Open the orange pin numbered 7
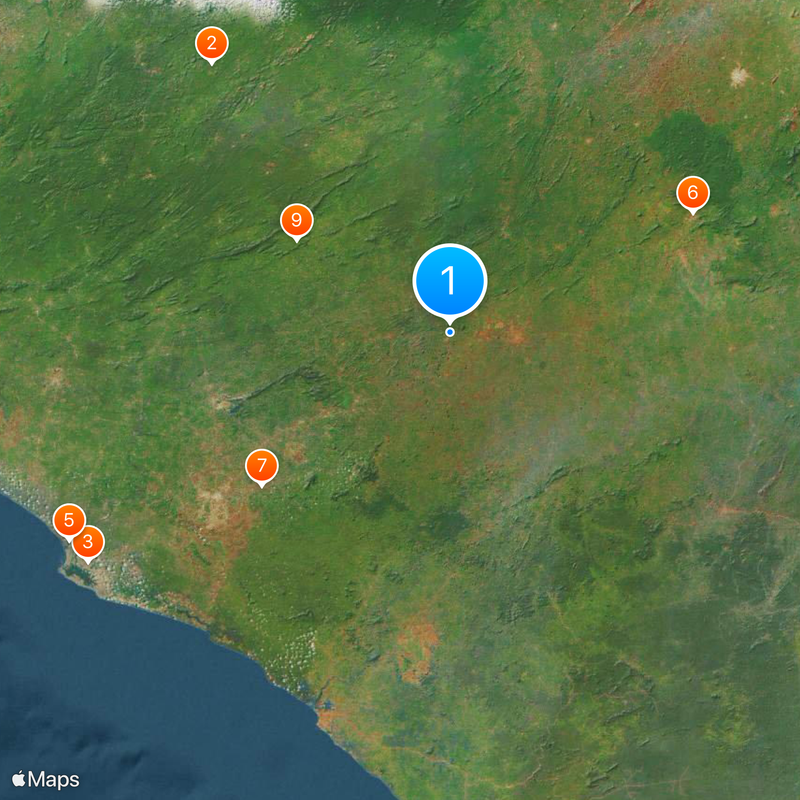800x800 pixels. pyautogui.click(x=261, y=465)
